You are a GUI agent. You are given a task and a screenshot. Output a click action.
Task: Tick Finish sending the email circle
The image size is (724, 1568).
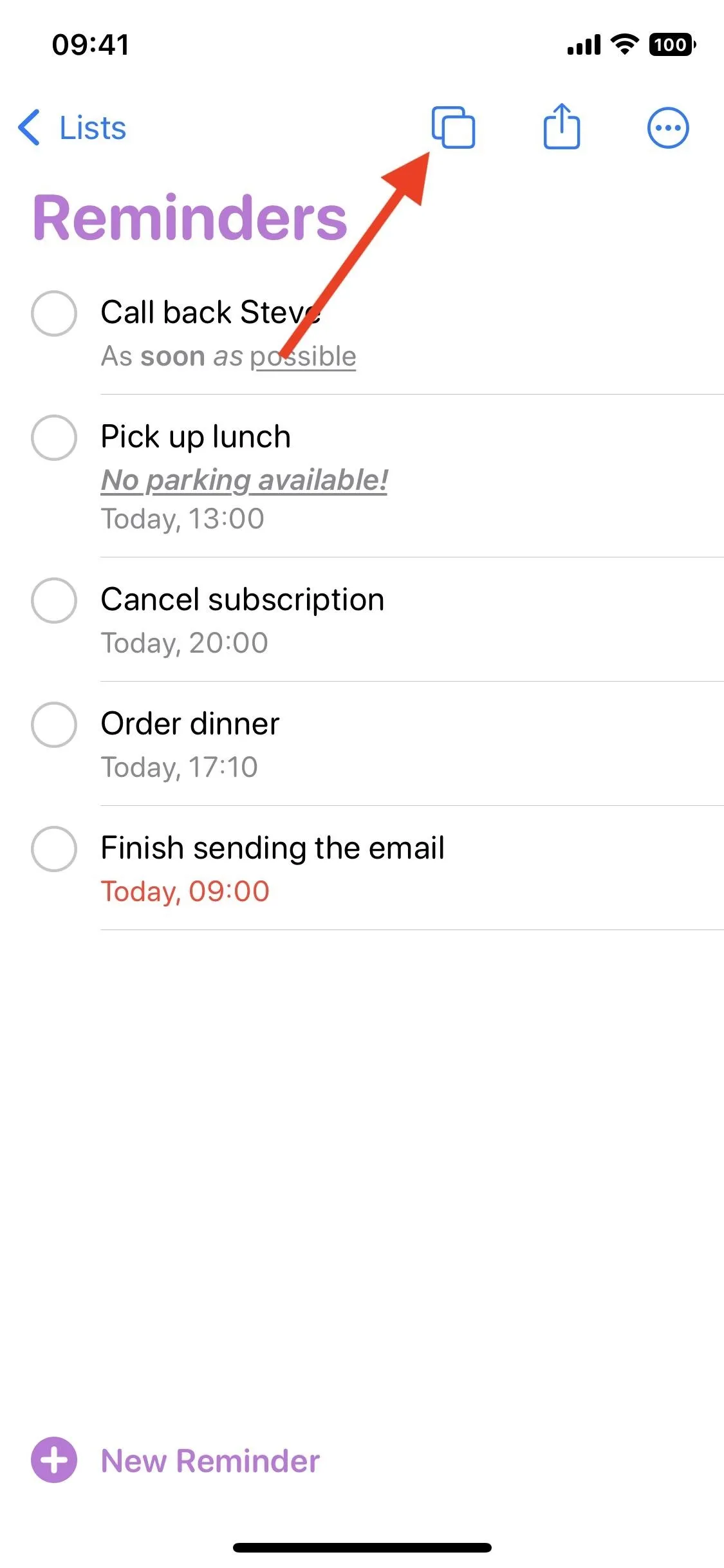coord(54,849)
